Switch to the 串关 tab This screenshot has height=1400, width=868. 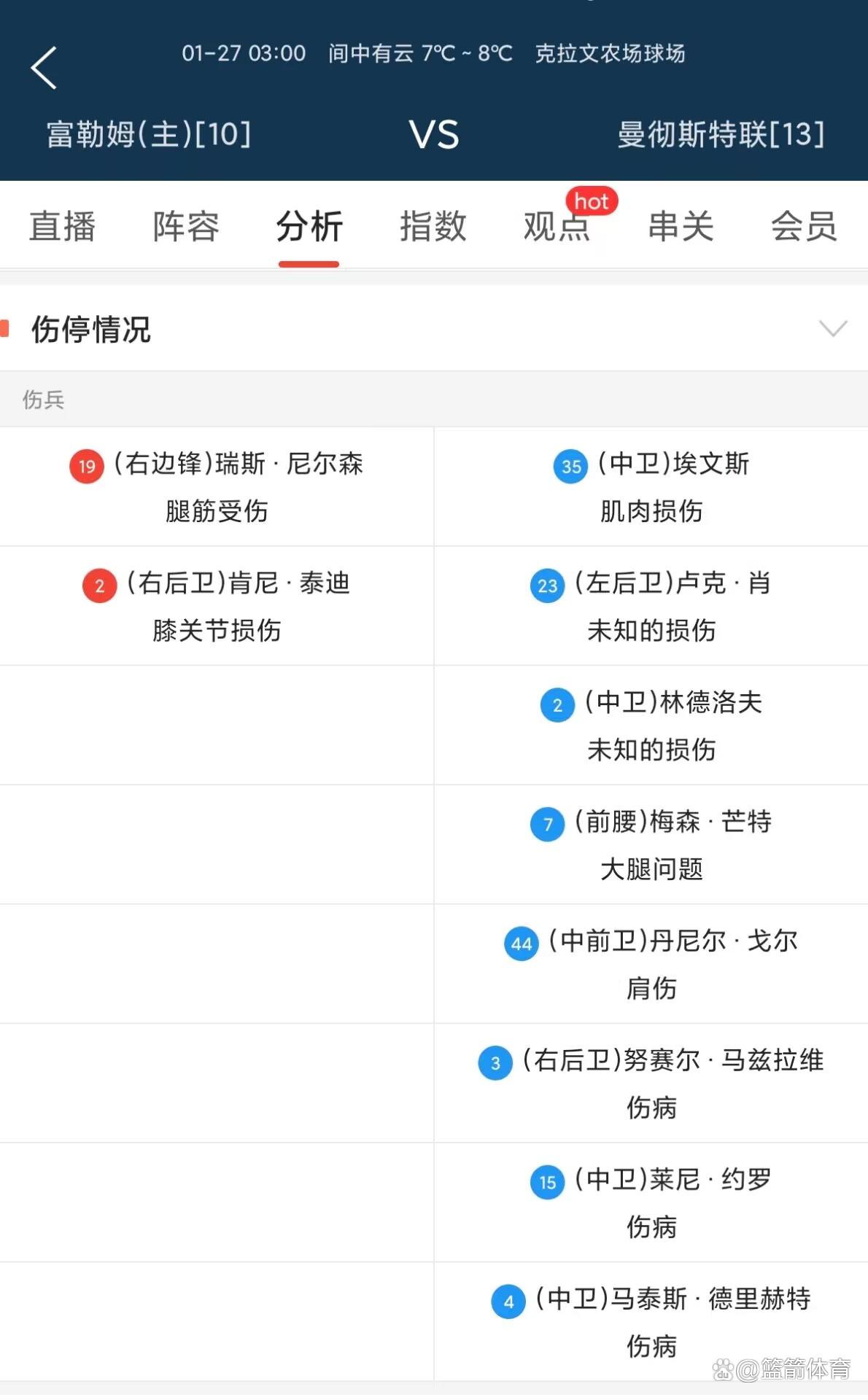[x=681, y=226]
